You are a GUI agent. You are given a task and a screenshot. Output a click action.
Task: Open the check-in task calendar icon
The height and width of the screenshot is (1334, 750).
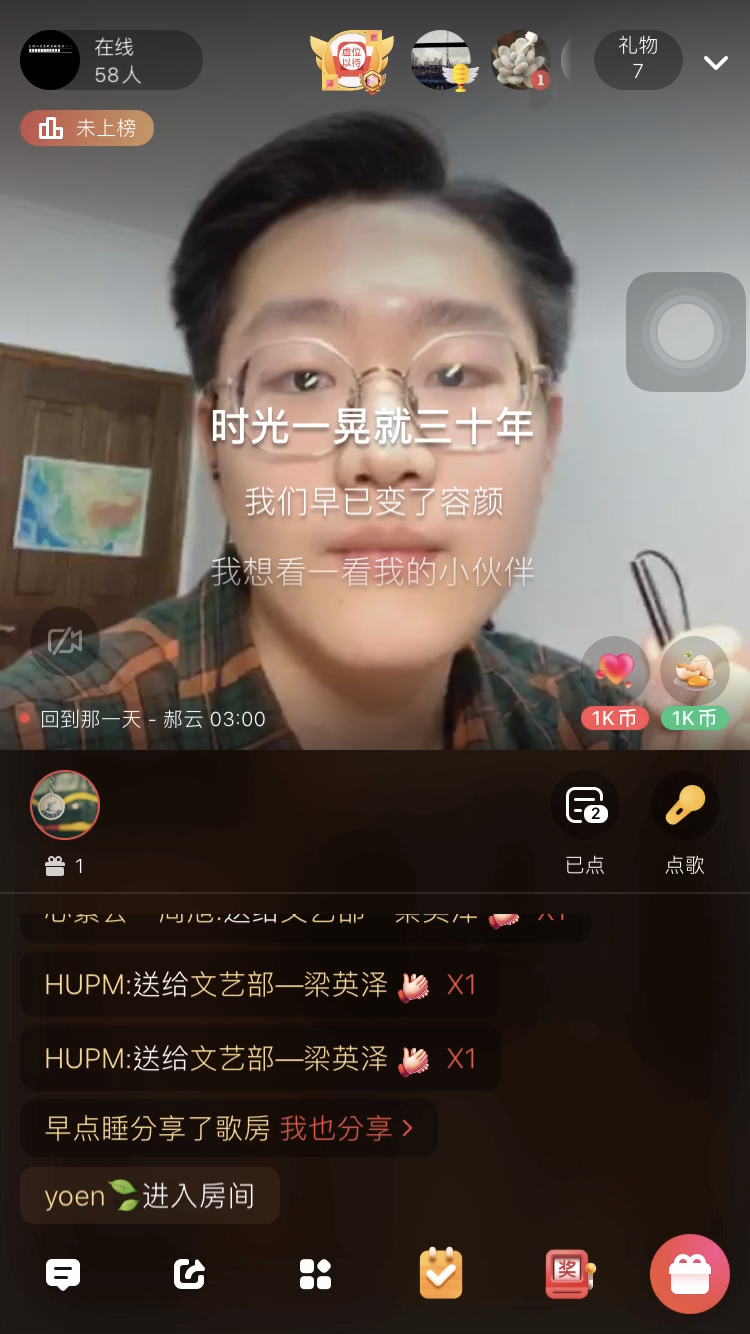click(441, 1274)
